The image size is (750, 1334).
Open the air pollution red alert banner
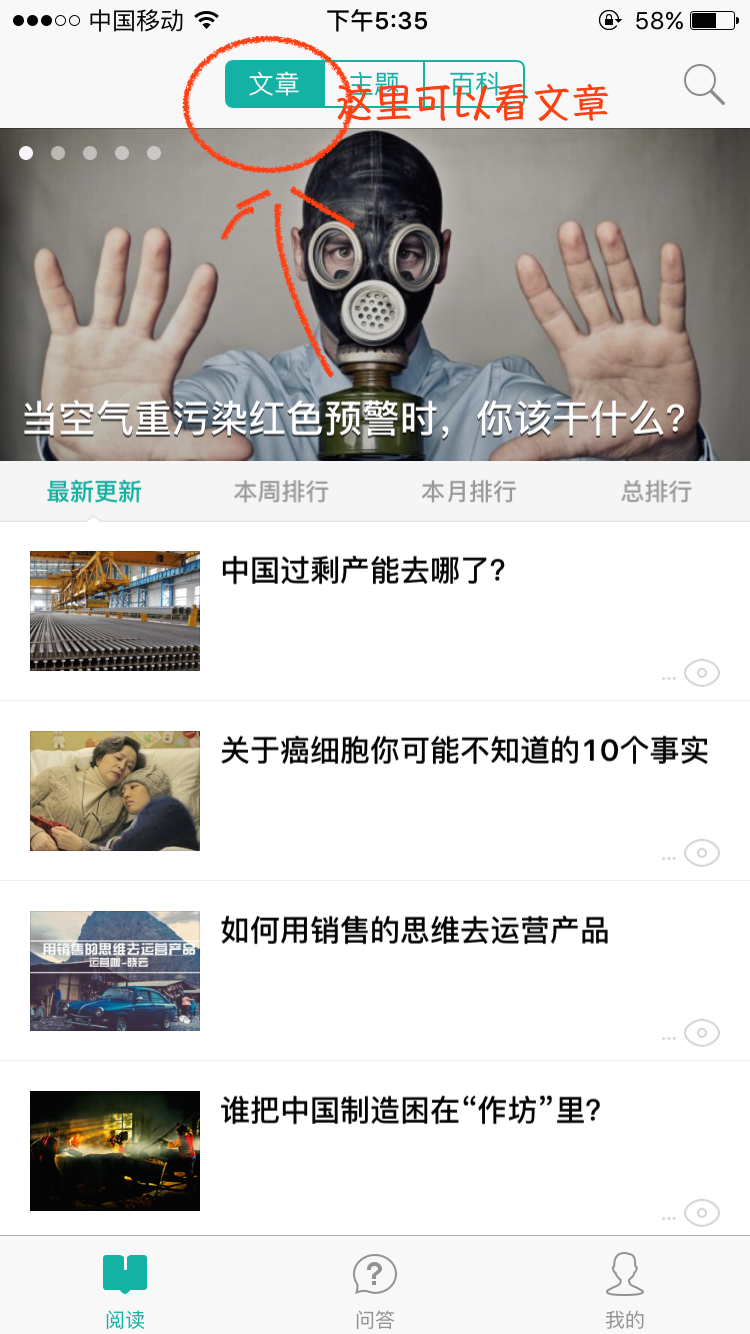375,300
